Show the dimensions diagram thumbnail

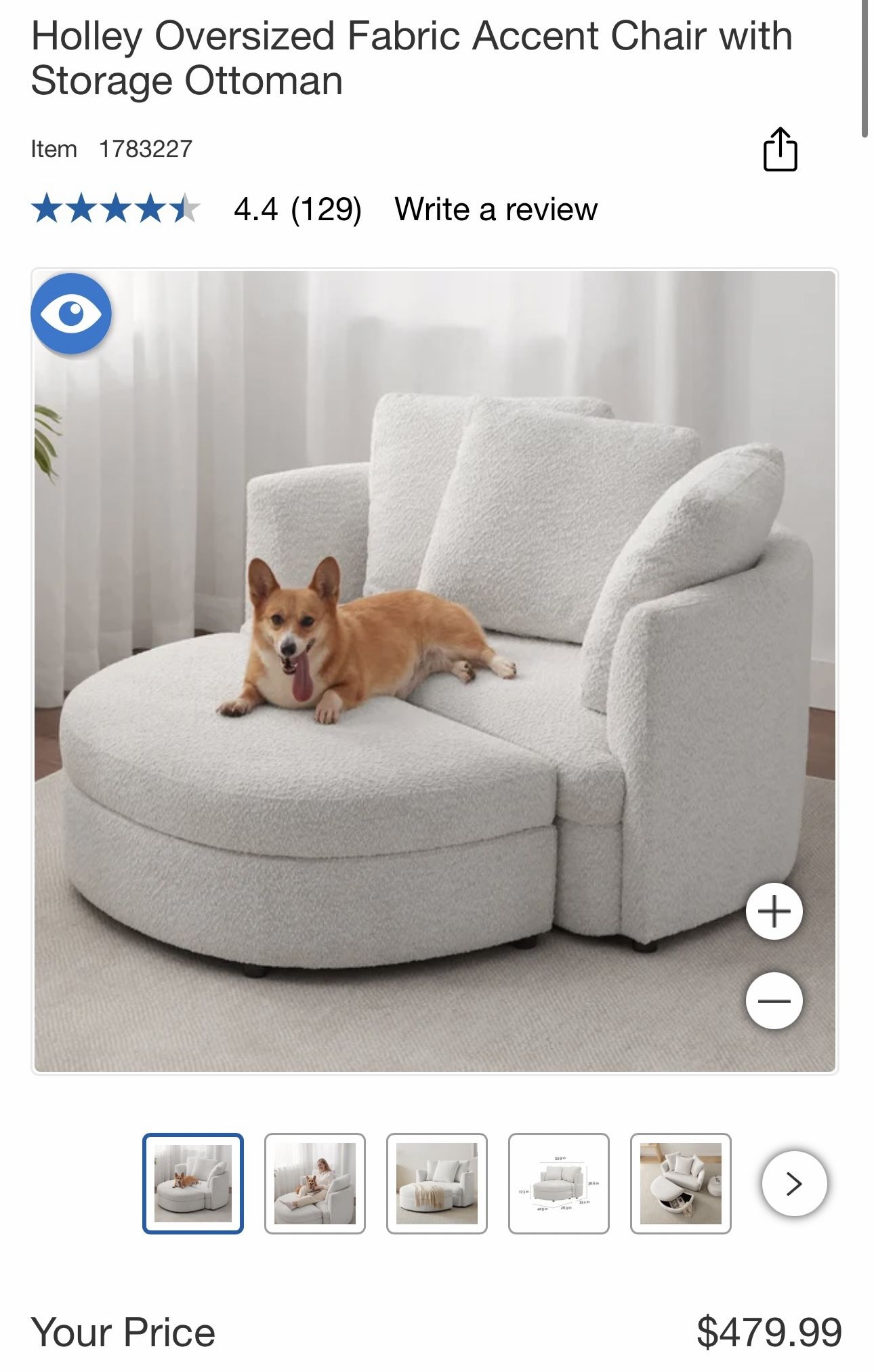[x=559, y=1183]
